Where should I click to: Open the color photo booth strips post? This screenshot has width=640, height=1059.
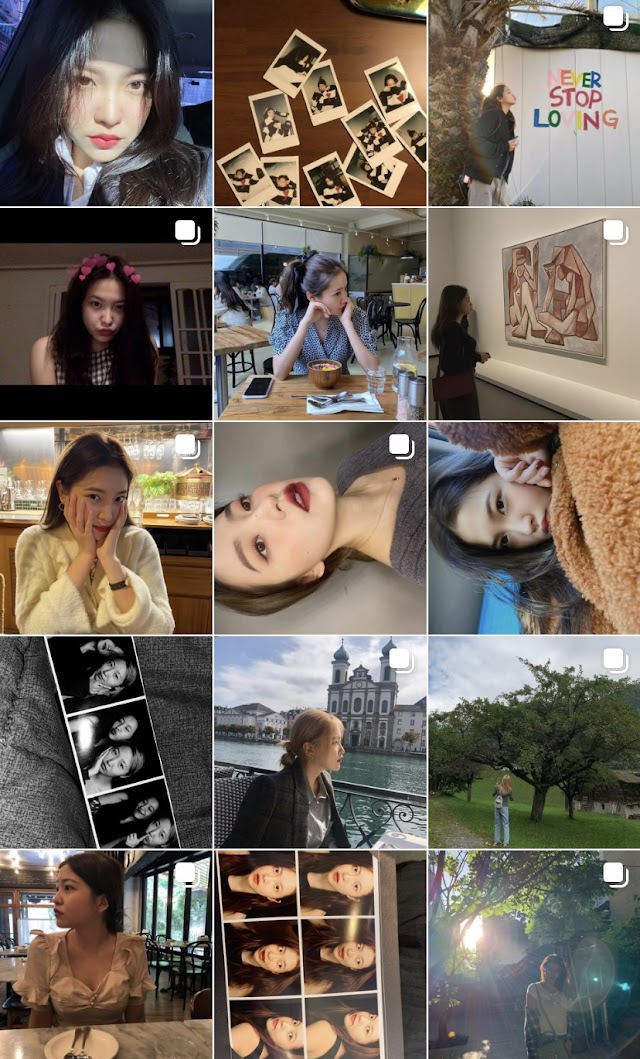click(320, 954)
